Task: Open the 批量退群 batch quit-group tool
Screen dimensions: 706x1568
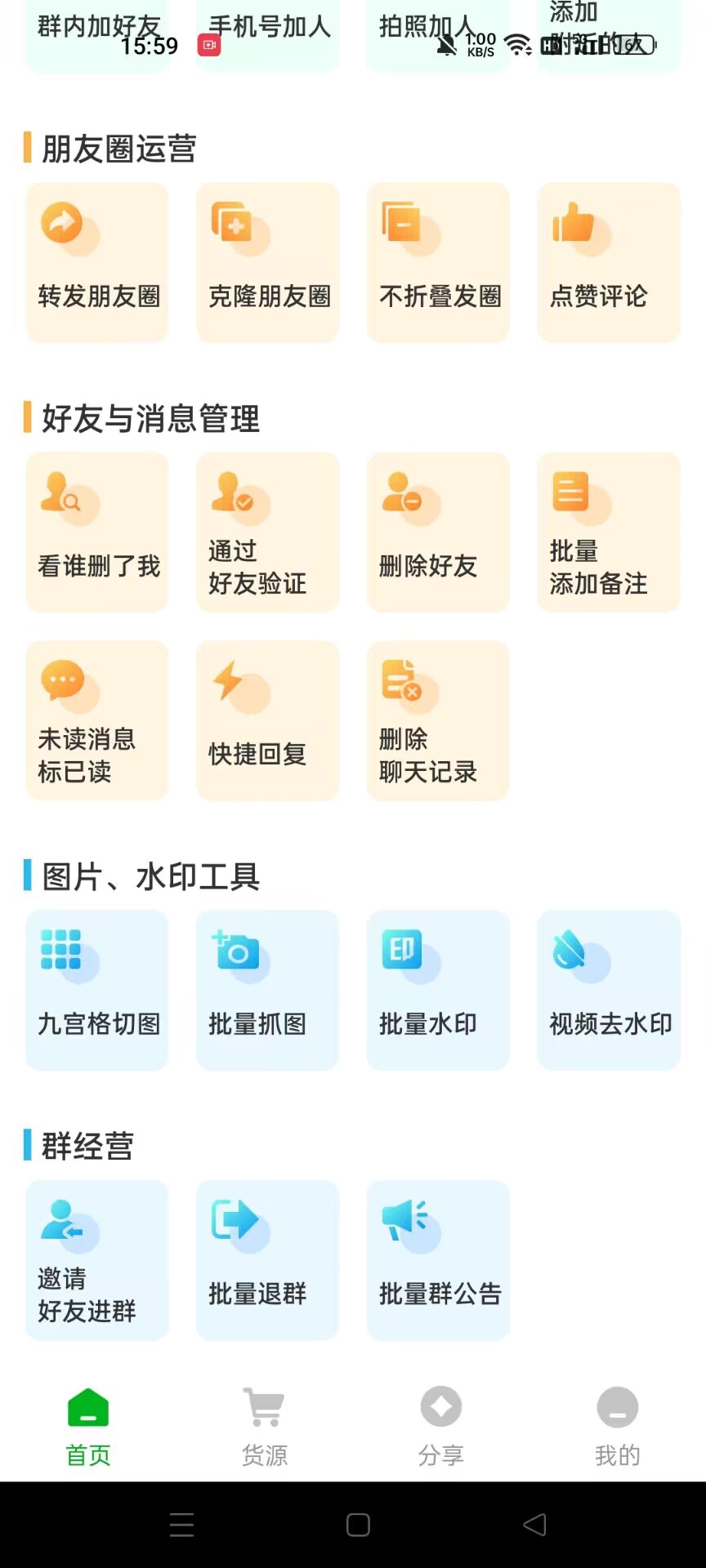Action: coord(267,1260)
